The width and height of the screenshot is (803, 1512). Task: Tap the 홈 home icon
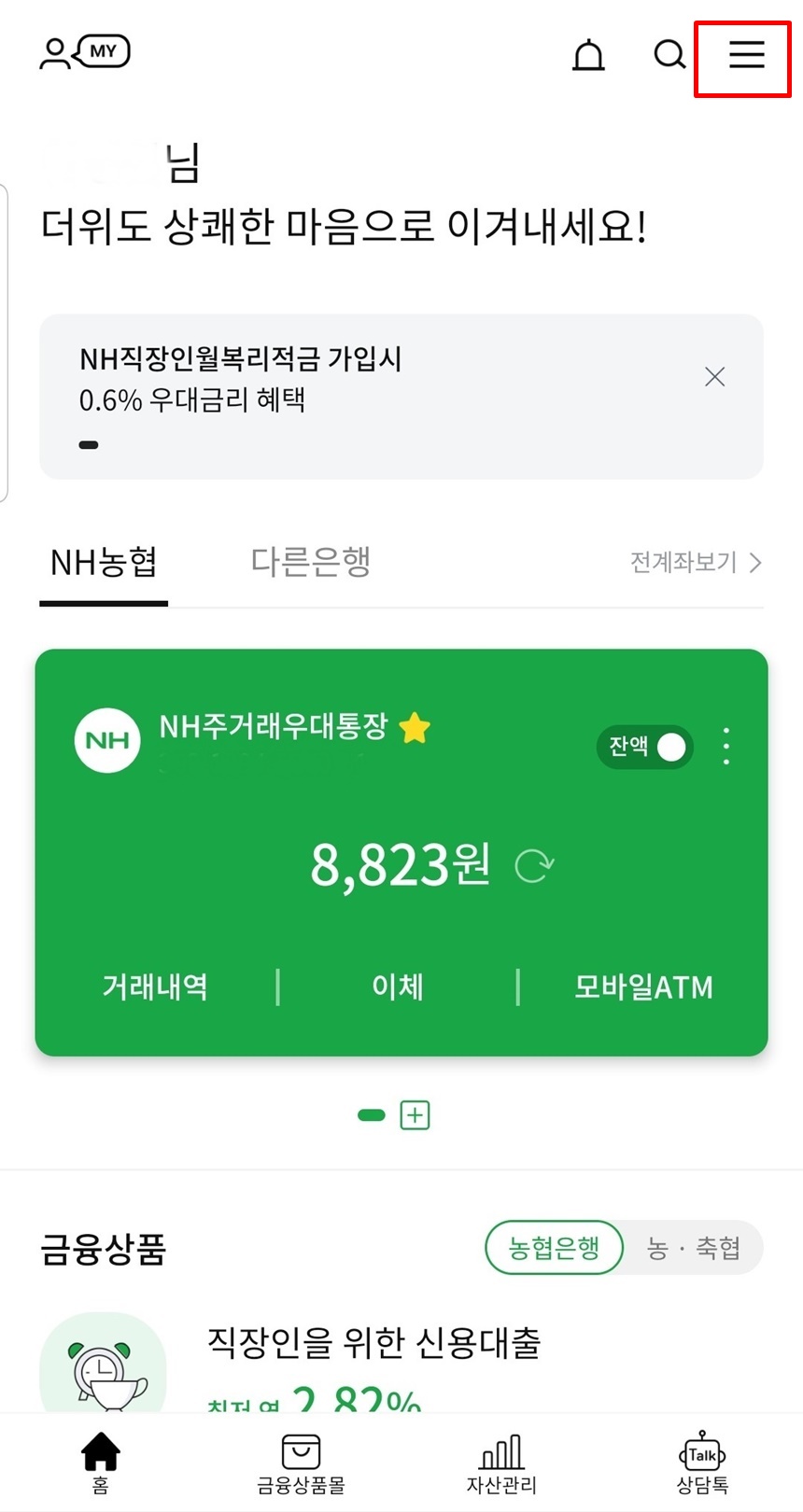pos(100,1461)
